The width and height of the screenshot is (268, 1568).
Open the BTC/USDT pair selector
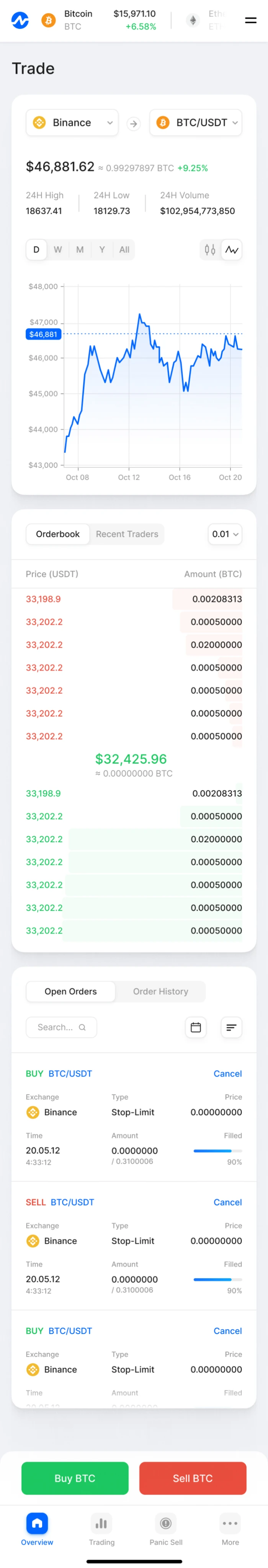tap(196, 122)
